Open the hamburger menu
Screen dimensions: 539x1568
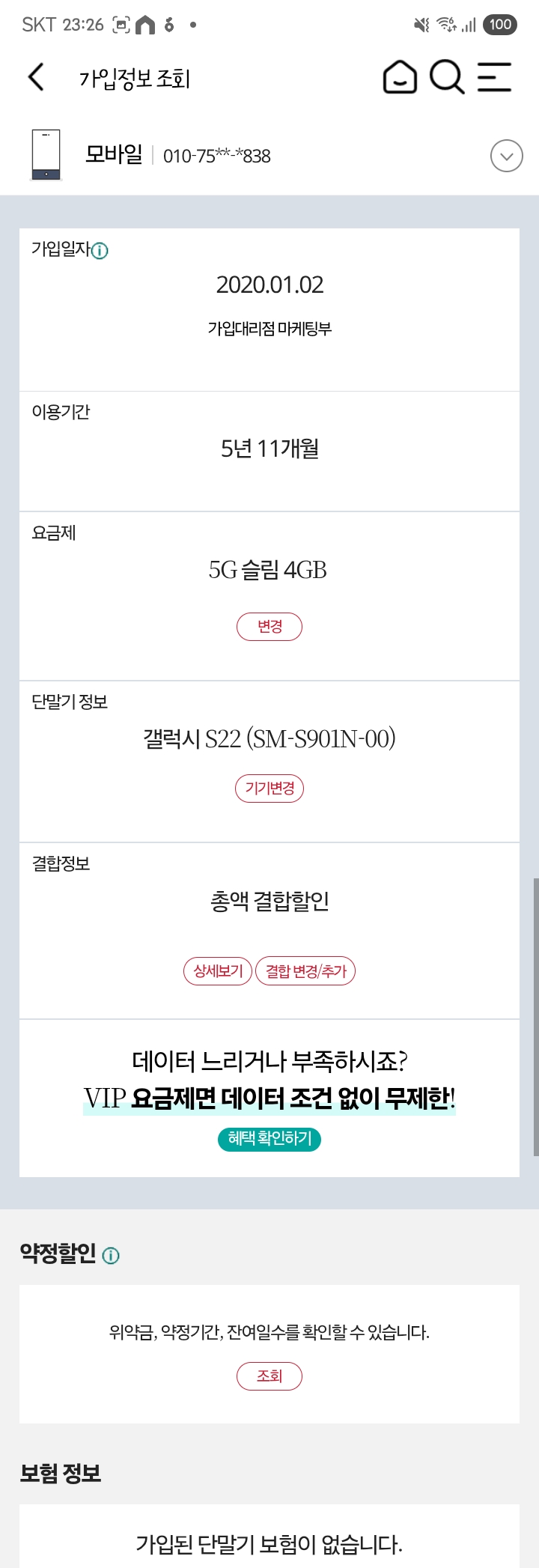pos(494,77)
